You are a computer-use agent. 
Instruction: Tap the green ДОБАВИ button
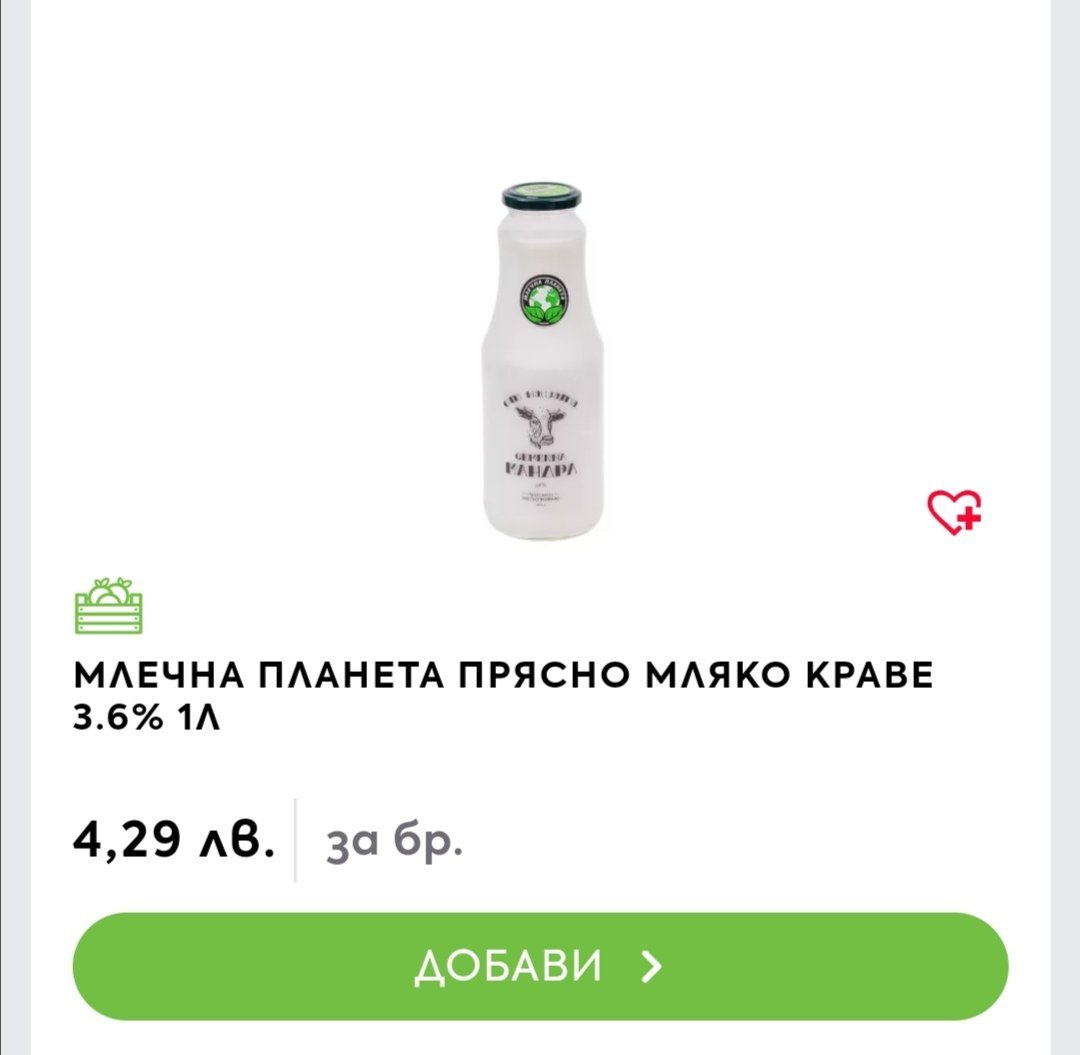540,965
